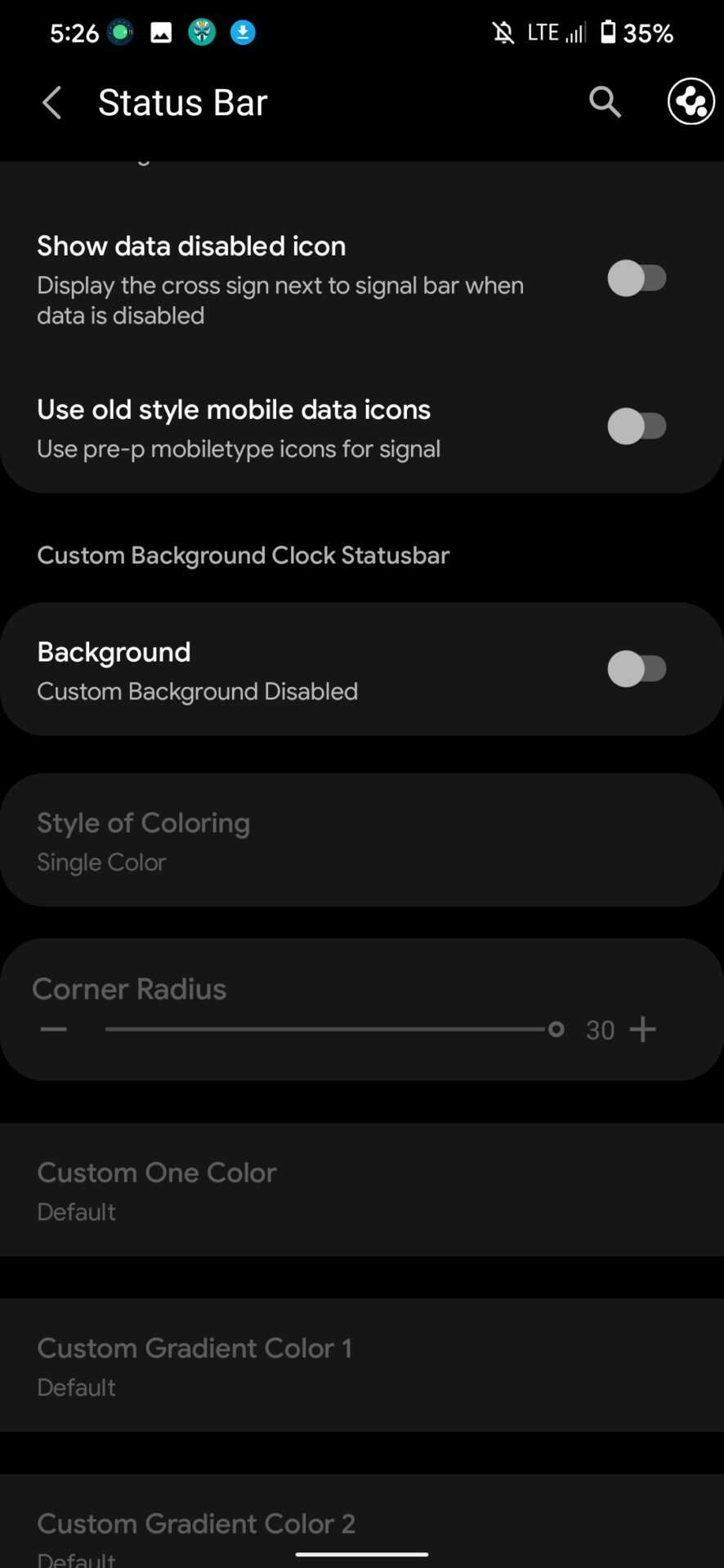Increase Corner Radius with plus button

(643, 1029)
